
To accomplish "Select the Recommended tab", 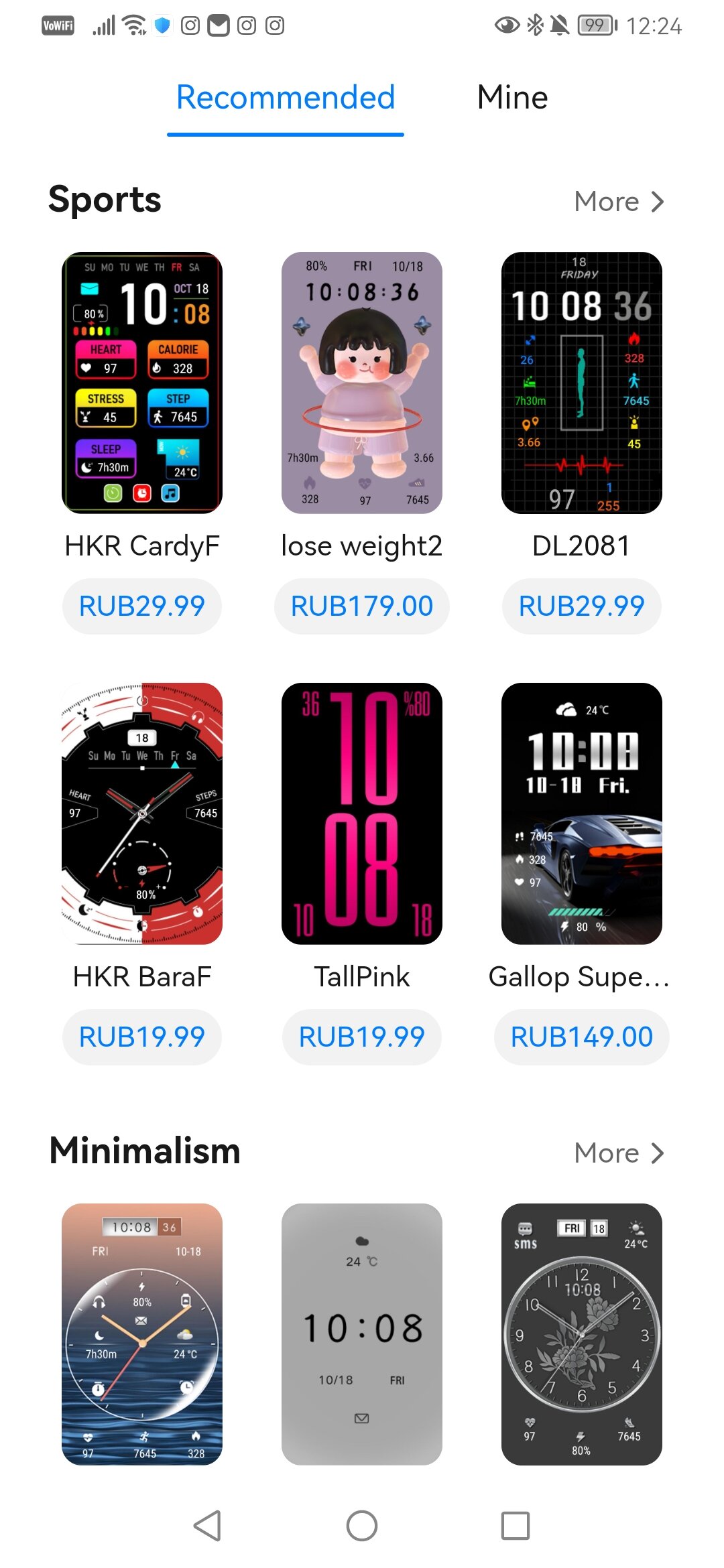I will click(286, 98).
